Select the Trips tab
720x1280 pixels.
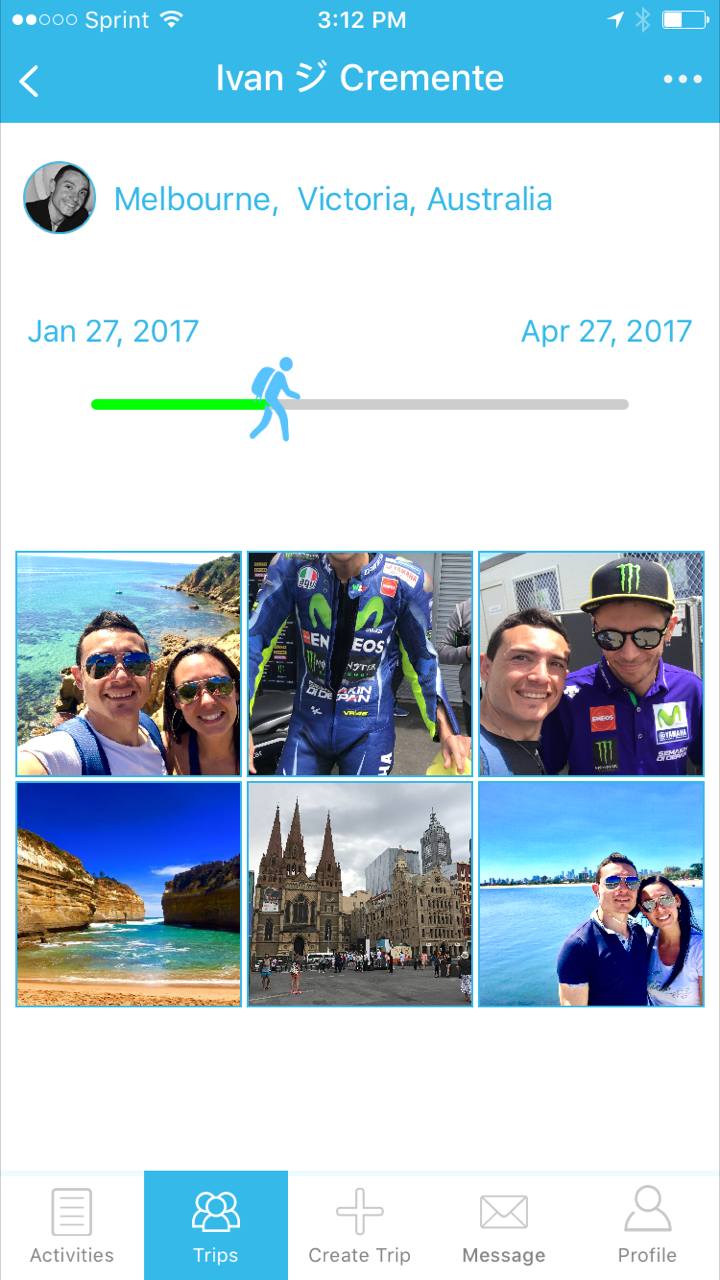tap(216, 1226)
